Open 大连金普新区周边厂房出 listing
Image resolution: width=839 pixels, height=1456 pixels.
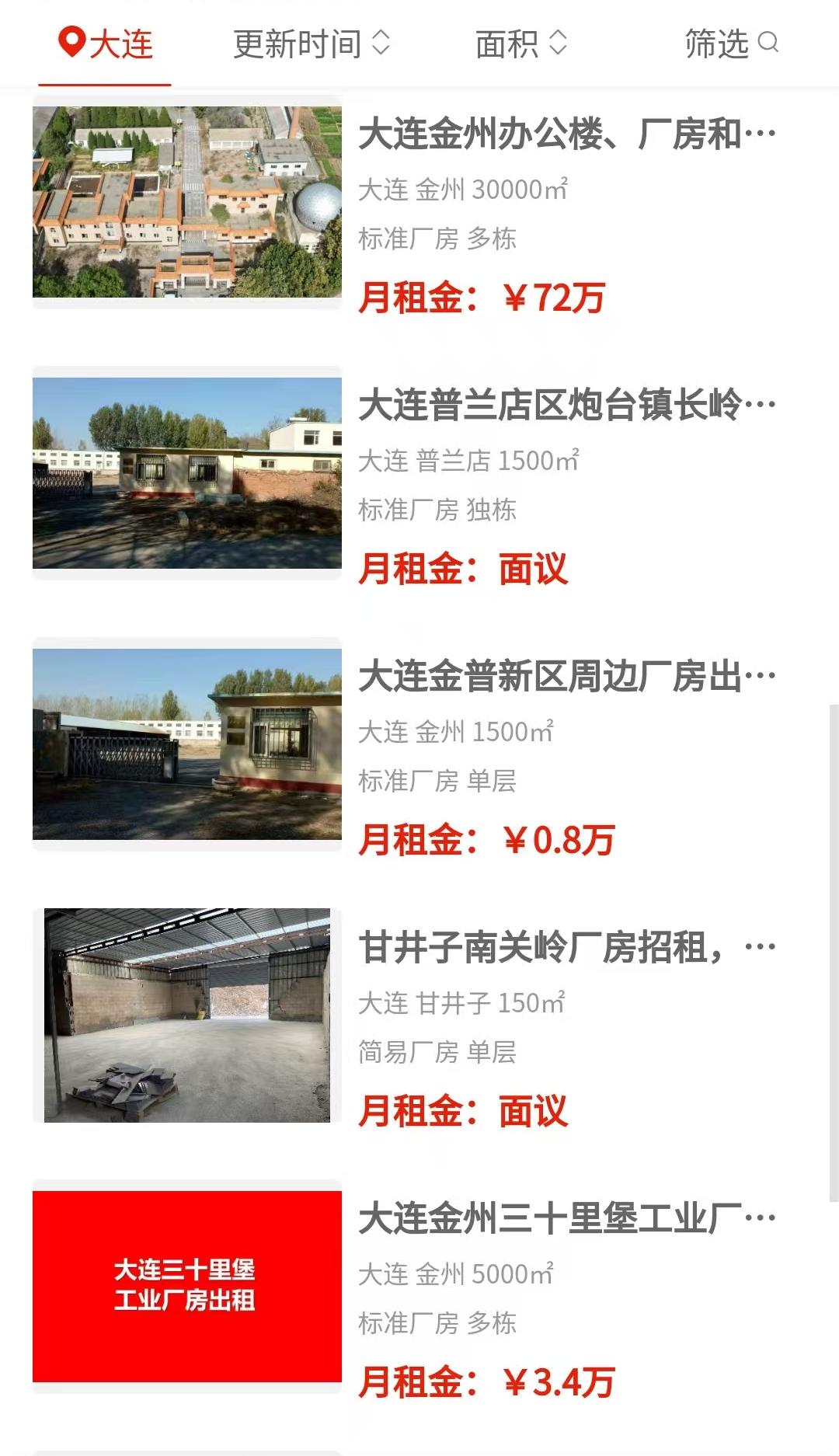(x=567, y=677)
